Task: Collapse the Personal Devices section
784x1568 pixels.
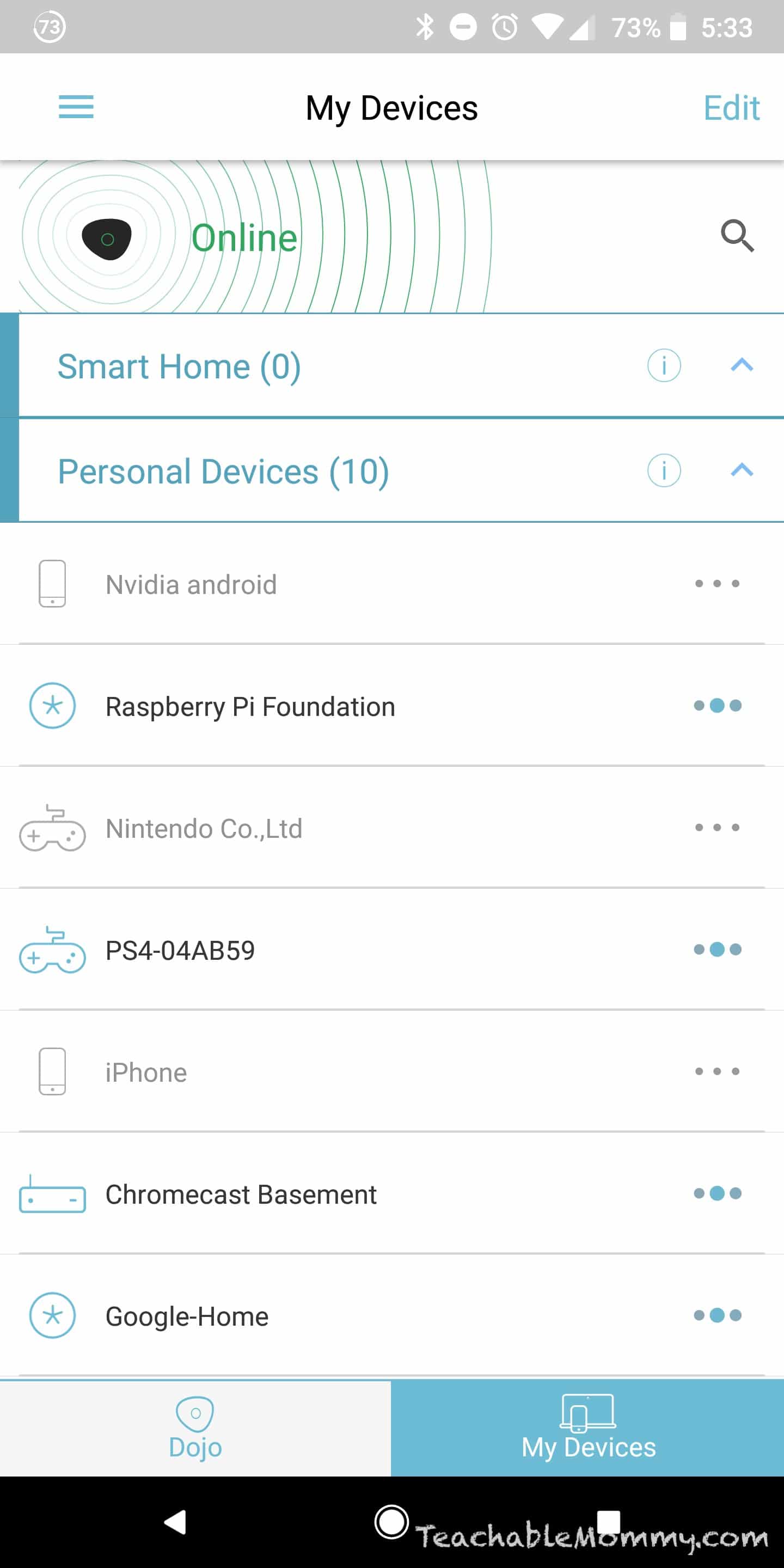Action: click(742, 470)
